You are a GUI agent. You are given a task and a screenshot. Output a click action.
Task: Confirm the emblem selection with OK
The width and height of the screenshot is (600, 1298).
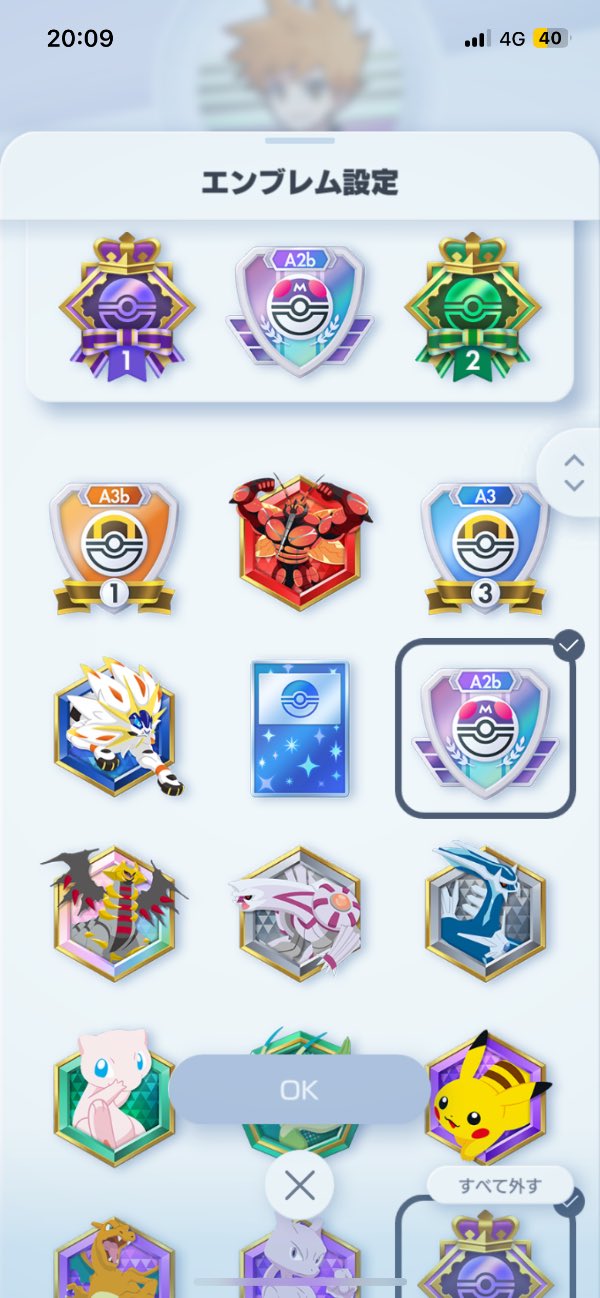coord(299,1089)
